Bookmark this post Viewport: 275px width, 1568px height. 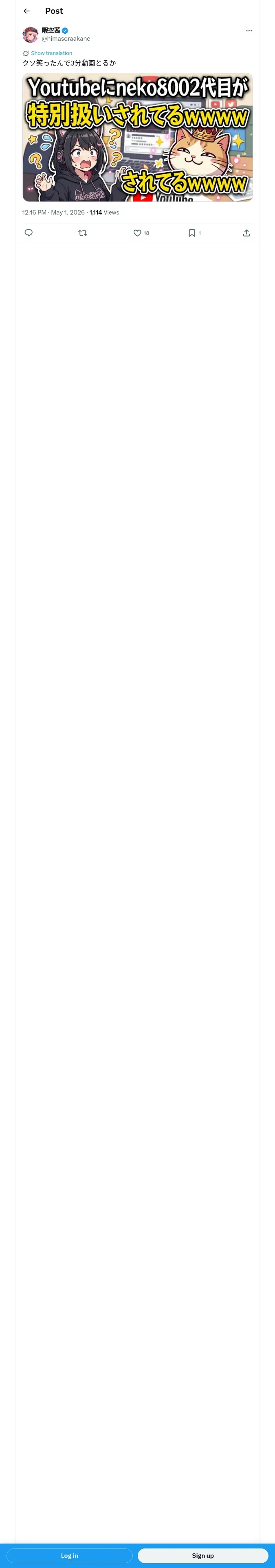[194, 232]
